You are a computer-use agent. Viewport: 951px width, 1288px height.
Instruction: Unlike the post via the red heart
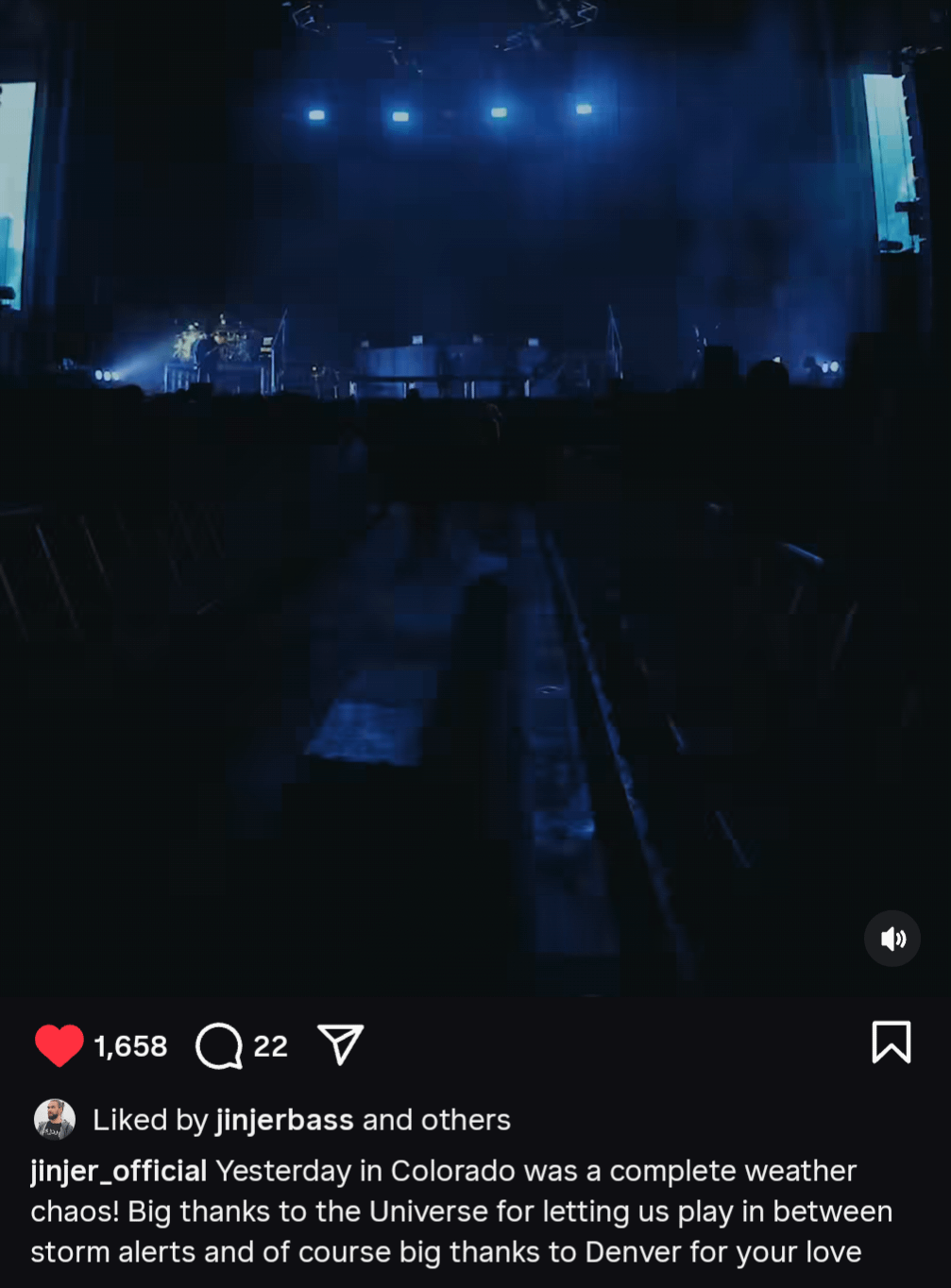click(59, 1045)
